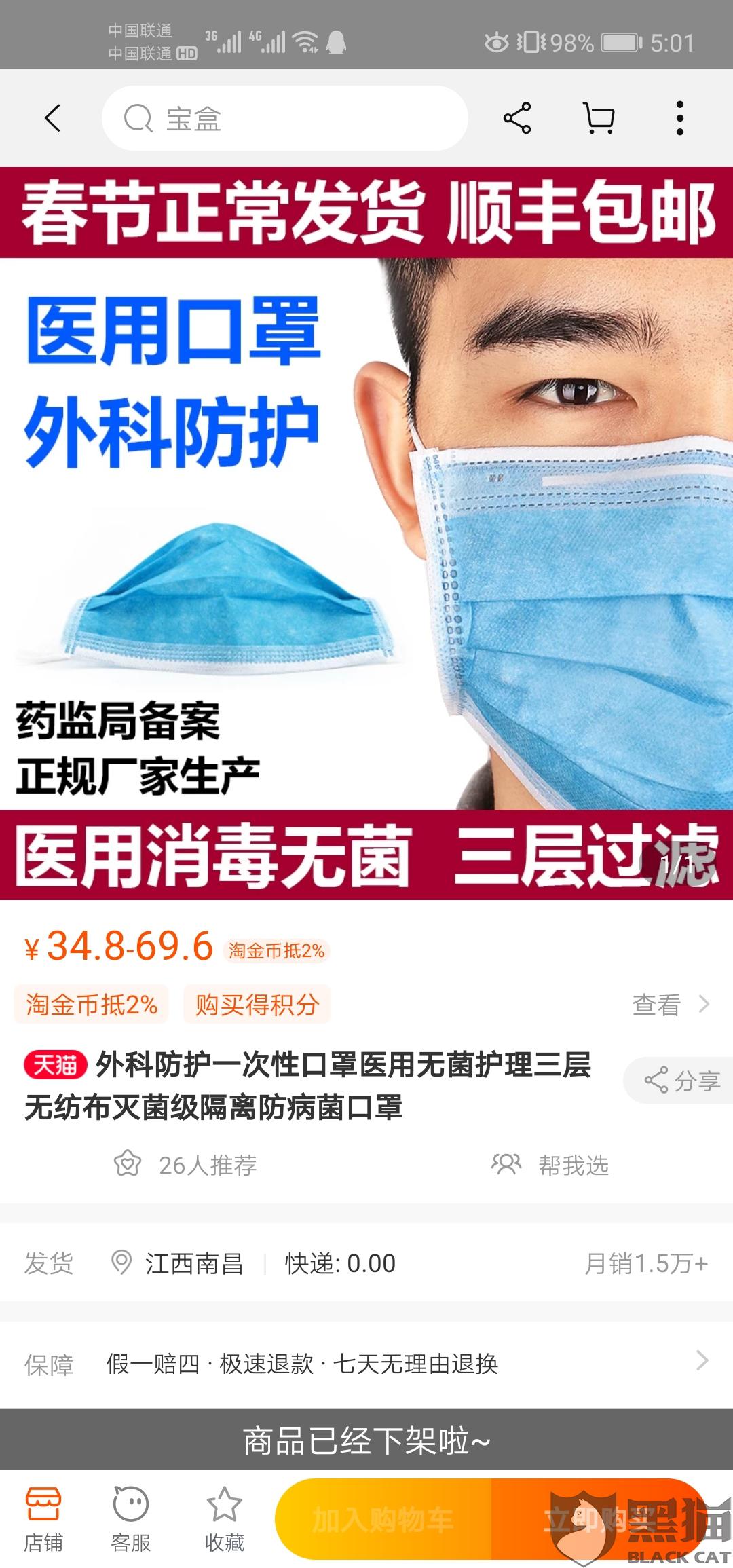The width and height of the screenshot is (733, 1568).
Task: Contact 客服 customer service
Action: point(131,1519)
